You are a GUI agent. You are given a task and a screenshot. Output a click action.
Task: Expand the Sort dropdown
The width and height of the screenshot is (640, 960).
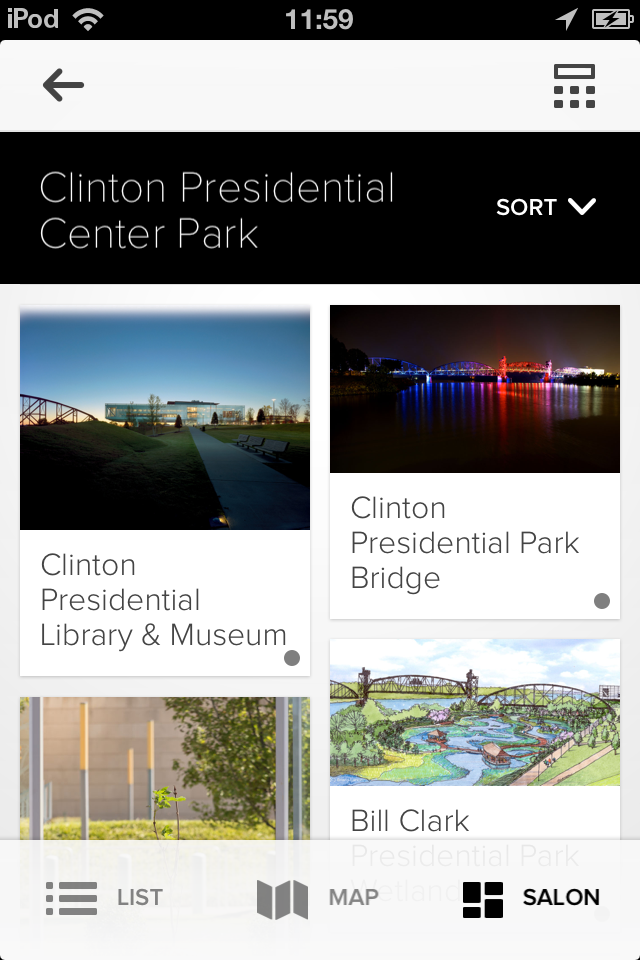pyautogui.click(x=546, y=207)
